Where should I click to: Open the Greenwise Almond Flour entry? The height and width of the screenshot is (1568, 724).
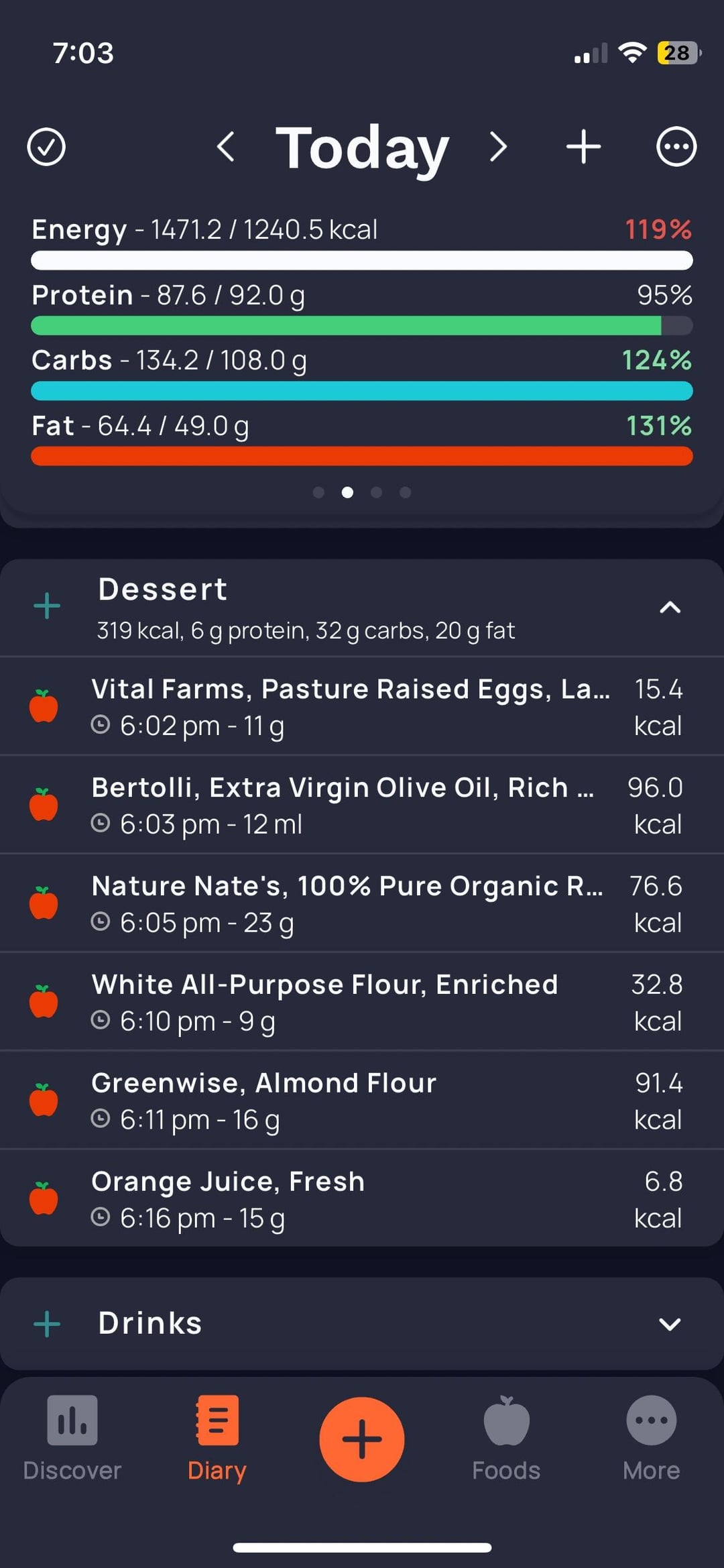click(x=362, y=1101)
